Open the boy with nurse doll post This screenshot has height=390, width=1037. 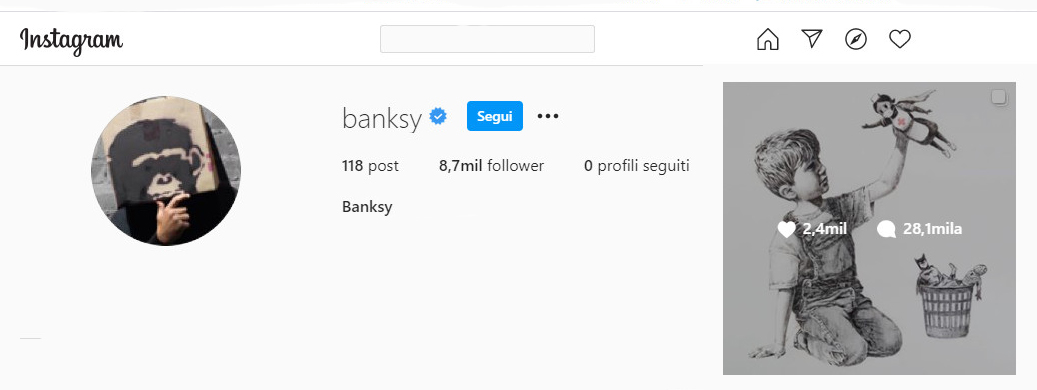(x=869, y=228)
